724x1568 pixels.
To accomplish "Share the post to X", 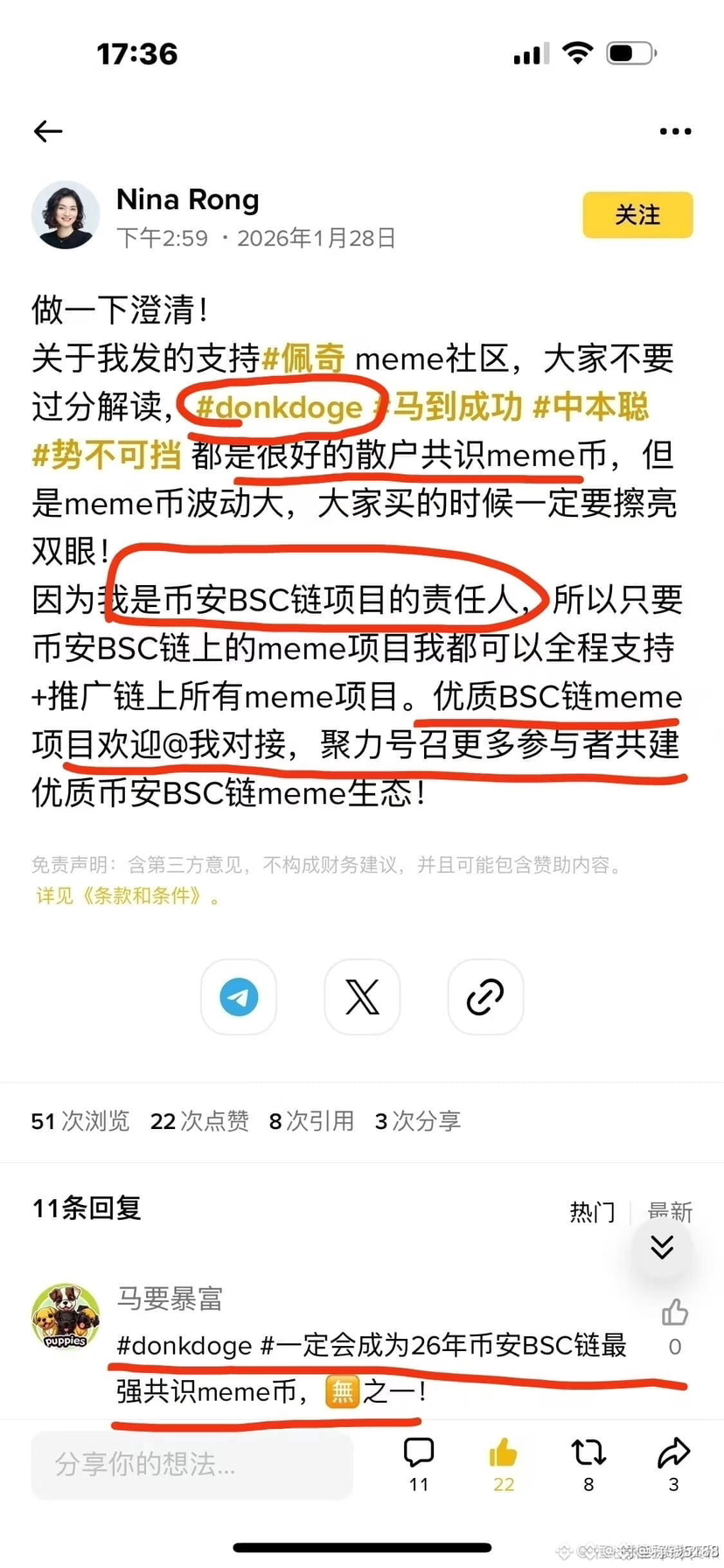I will pos(362,997).
